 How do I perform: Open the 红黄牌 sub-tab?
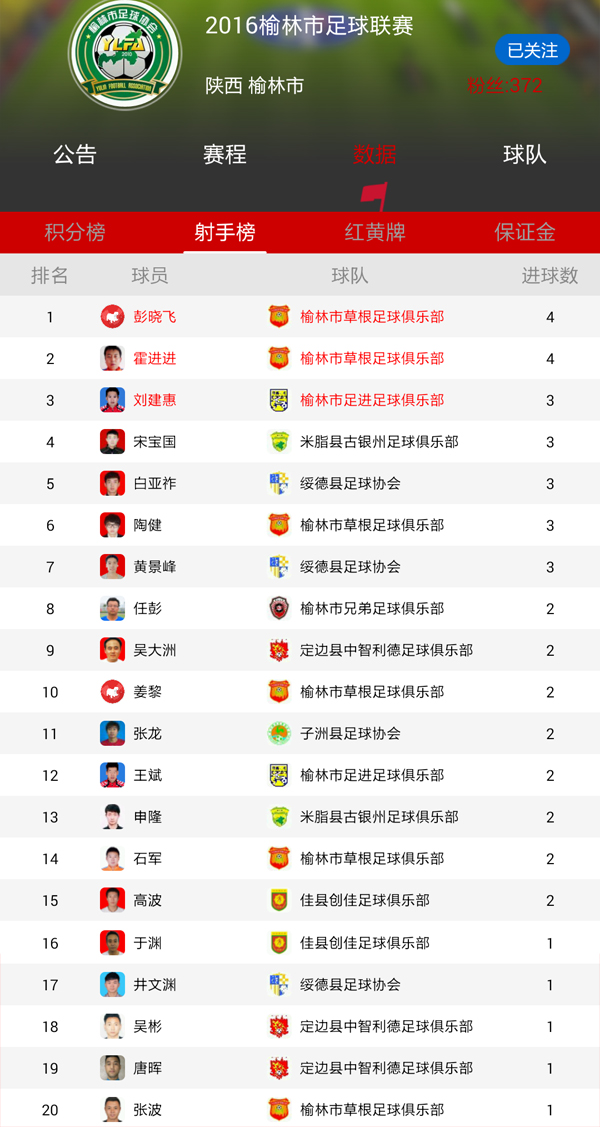(375, 232)
